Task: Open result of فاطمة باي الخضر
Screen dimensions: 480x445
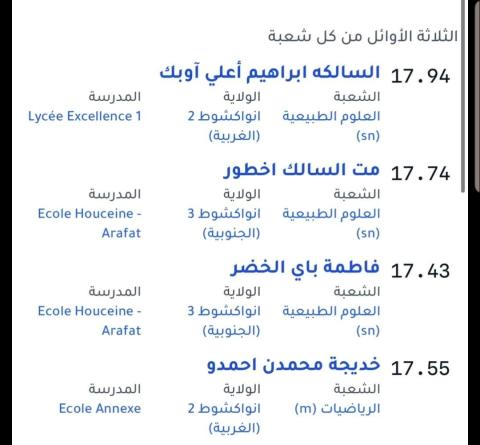Action: pos(305,268)
